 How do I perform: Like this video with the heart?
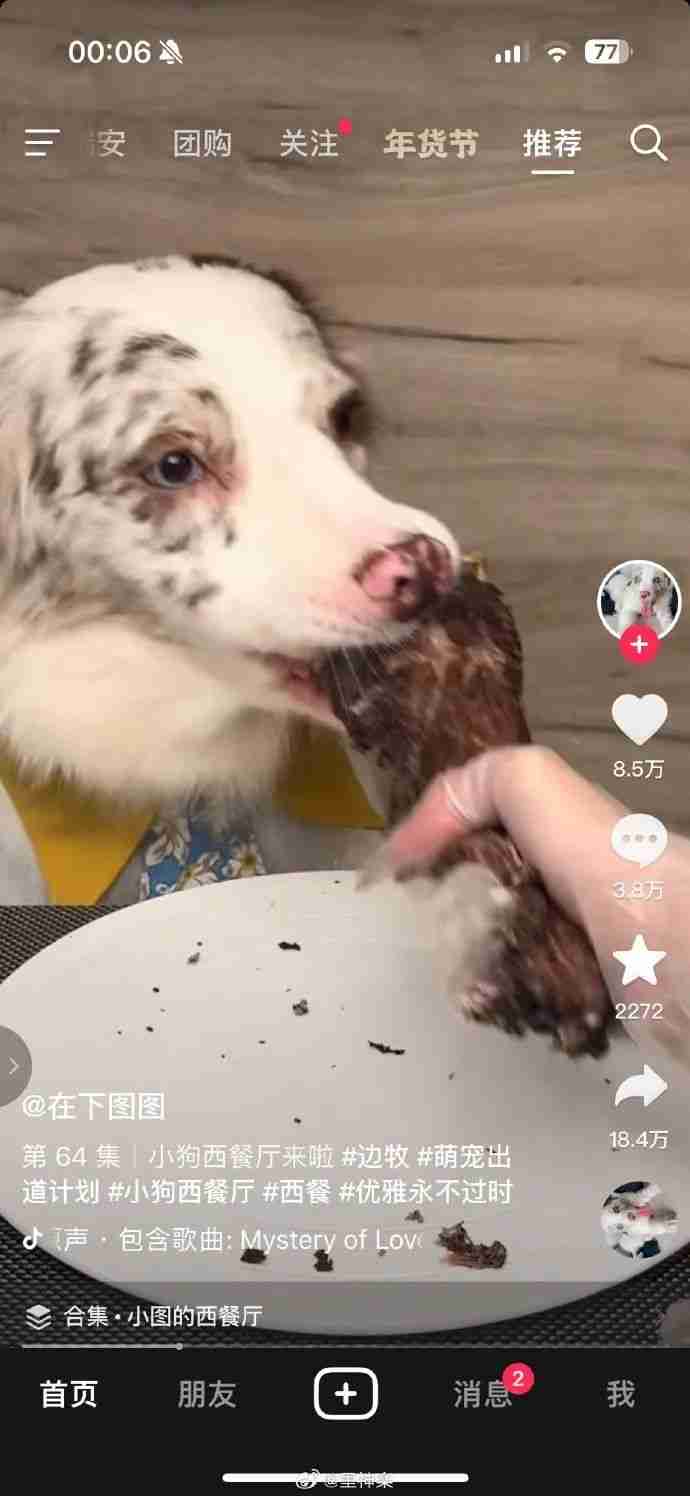639,718
